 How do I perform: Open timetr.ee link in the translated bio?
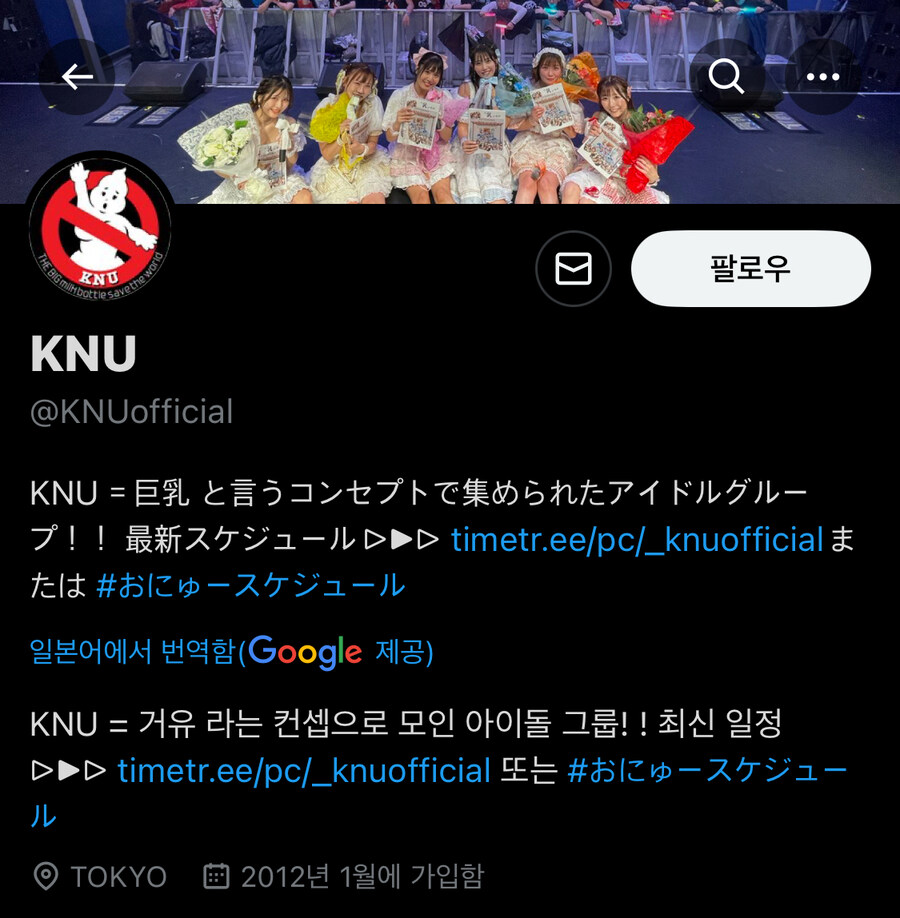pyautogui.click(x=304, y=771)
